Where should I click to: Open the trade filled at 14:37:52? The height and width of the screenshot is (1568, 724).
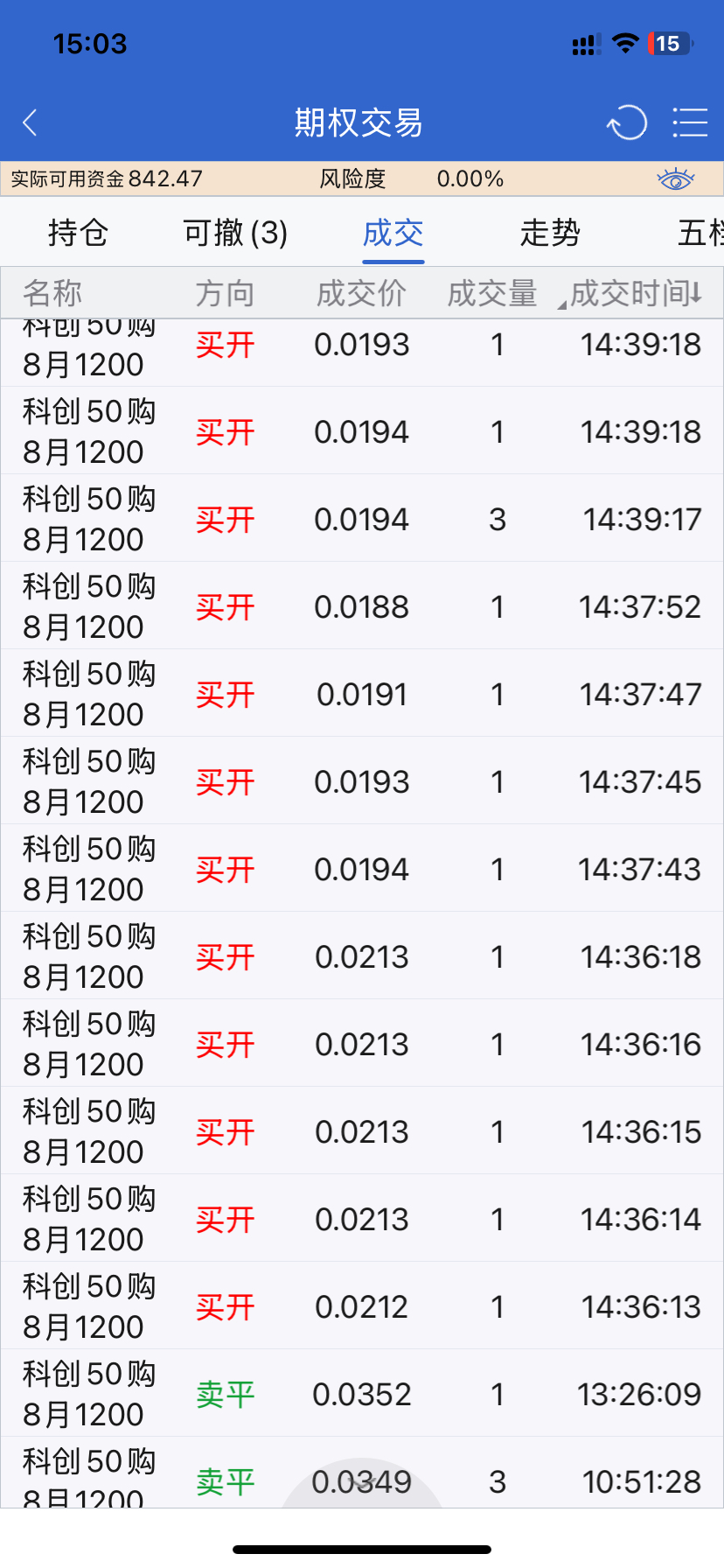[x=362, y=606]
